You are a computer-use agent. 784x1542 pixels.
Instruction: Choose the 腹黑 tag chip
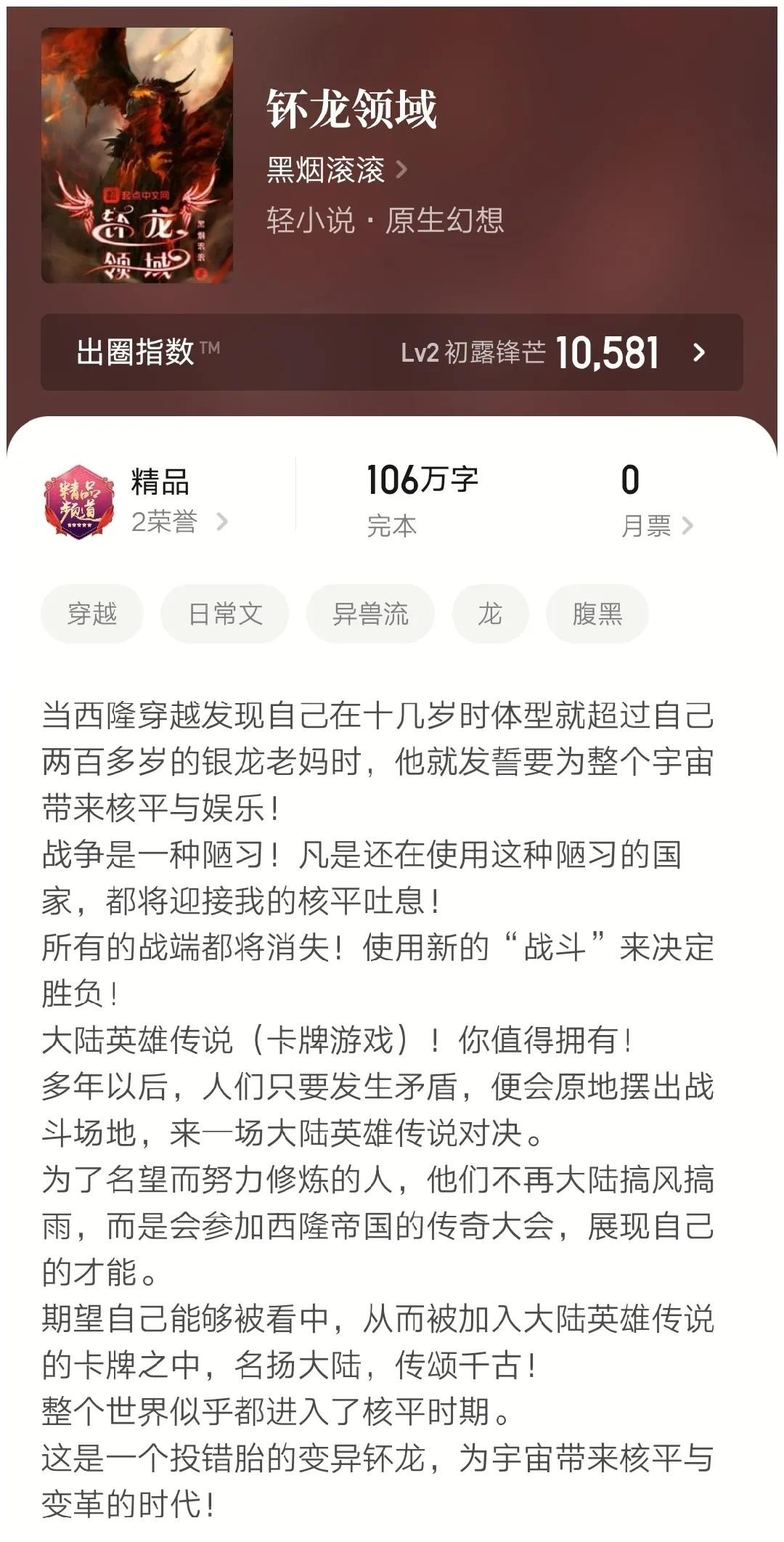pos(597,614)
